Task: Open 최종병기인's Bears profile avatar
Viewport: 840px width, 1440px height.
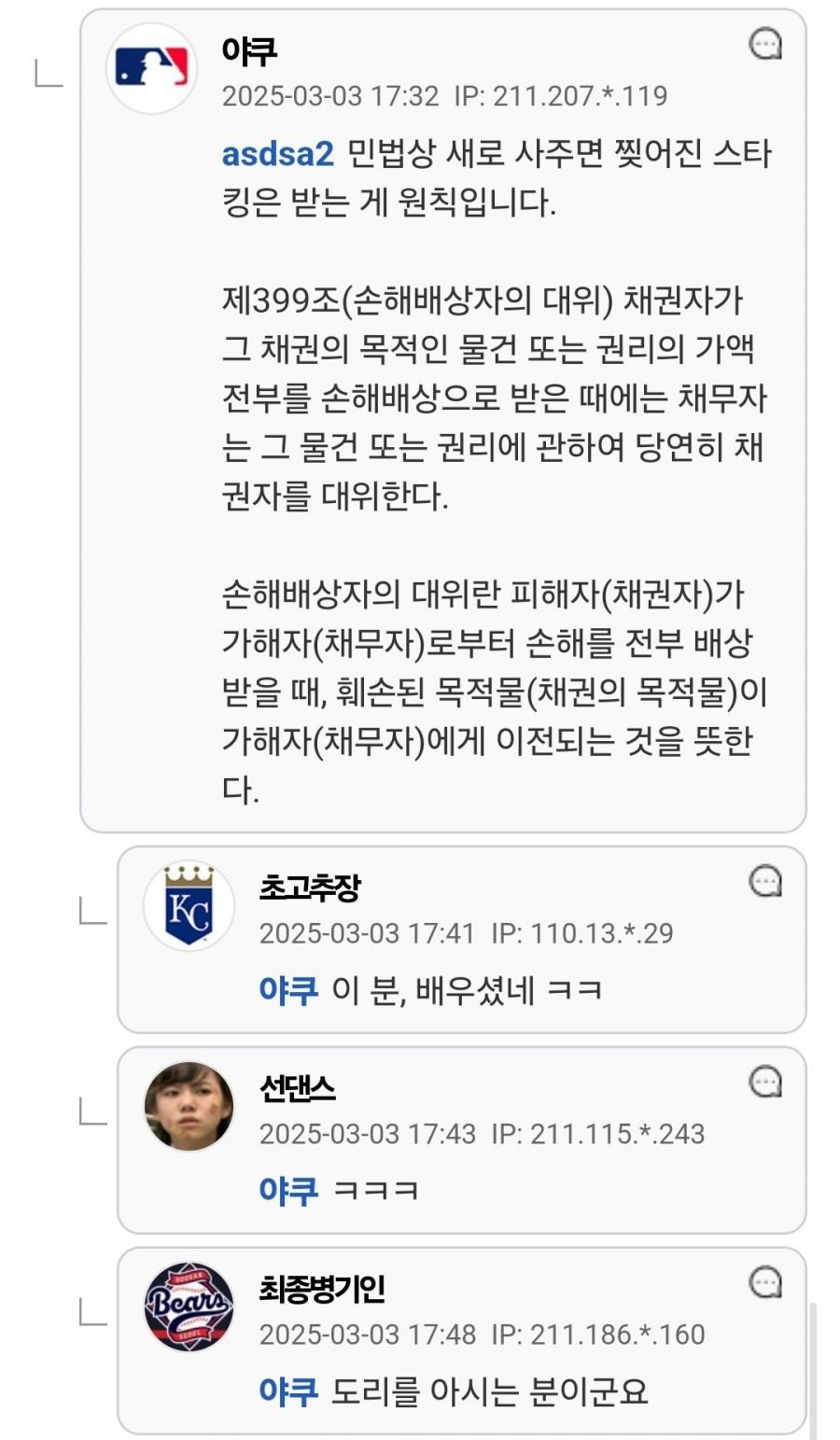Action: coord(189,1307)
